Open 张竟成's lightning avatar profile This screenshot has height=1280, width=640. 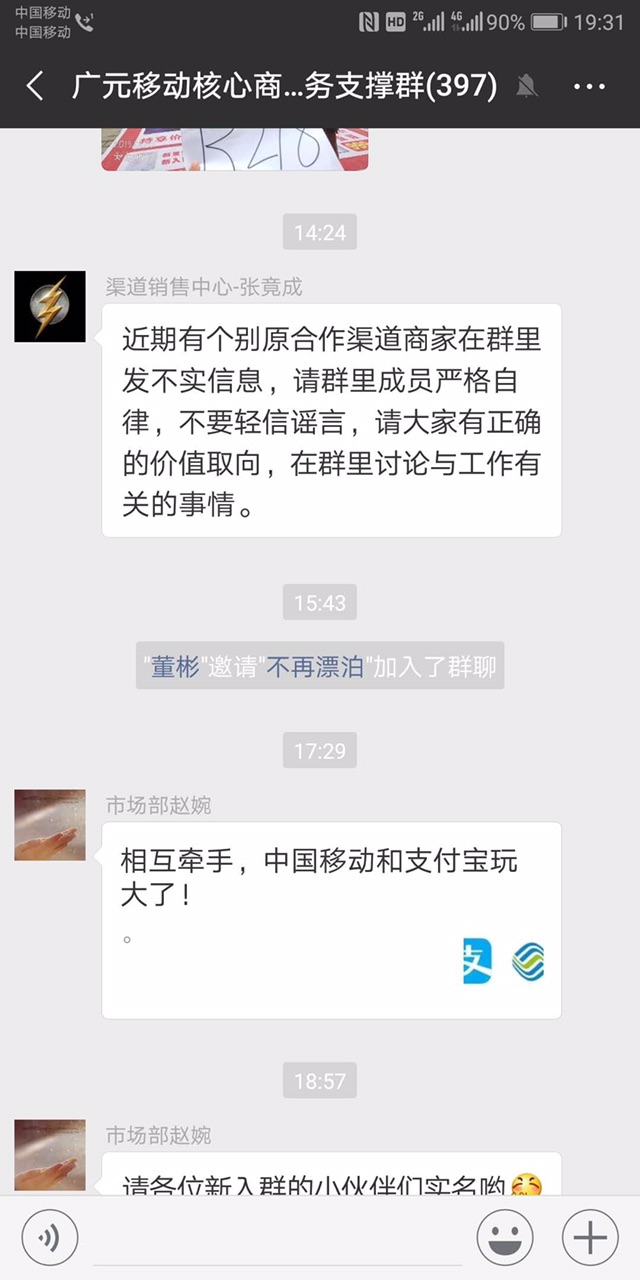[49, 307]
